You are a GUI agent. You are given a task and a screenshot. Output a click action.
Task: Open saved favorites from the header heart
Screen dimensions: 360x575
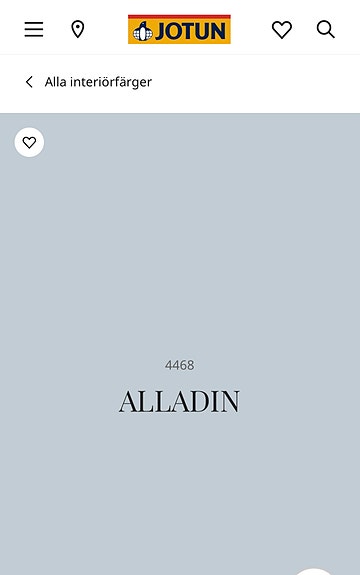(282, 30)
